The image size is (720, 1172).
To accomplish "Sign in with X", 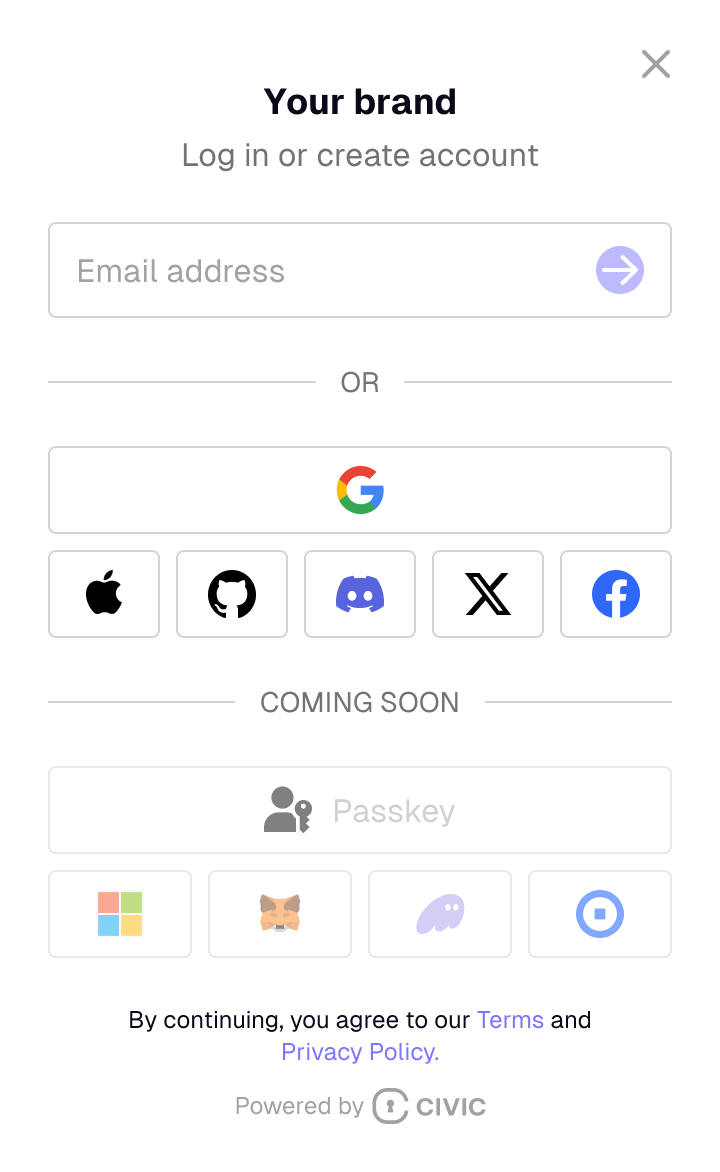I will point(488,594).
